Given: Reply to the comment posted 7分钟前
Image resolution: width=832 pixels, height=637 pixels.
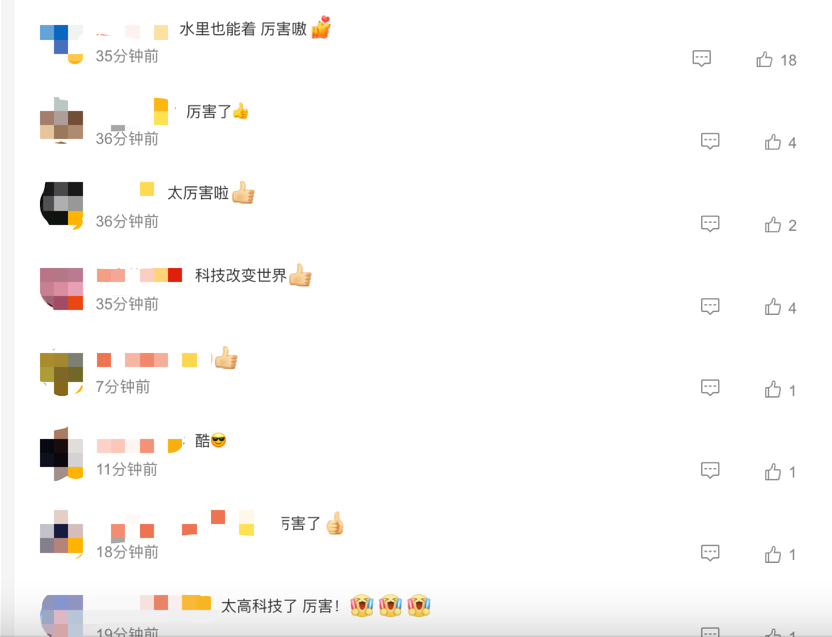Looking at the screenshot, I should click(710, 388).
